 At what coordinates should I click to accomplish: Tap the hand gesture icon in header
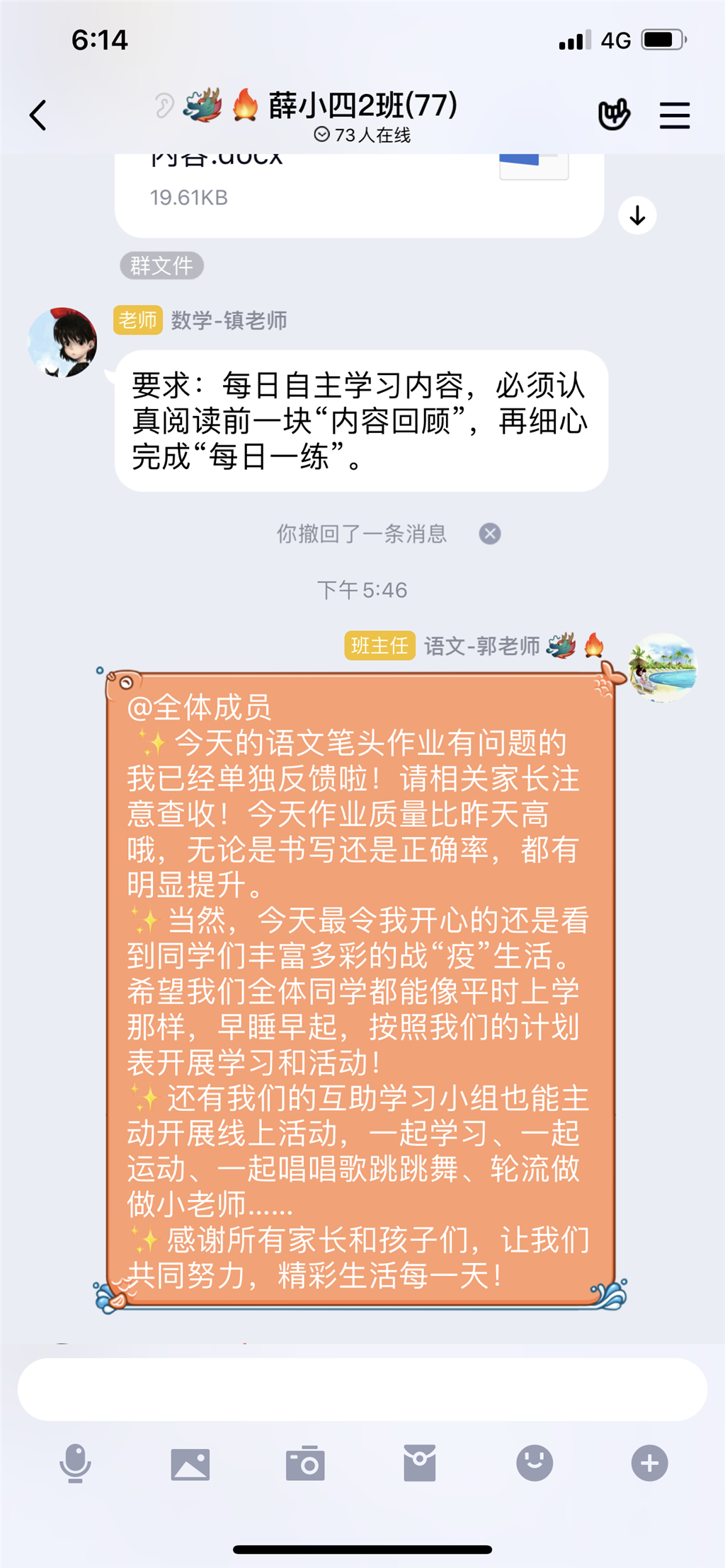coord(614,115)
